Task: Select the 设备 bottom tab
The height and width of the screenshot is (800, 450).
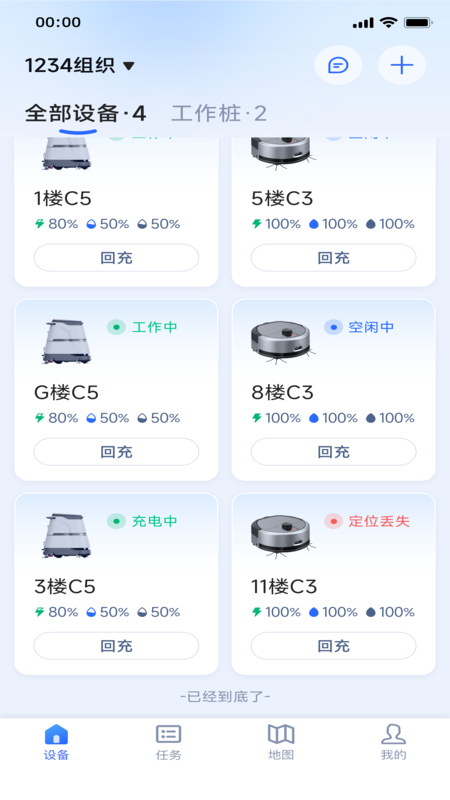Action: point(56,742)
